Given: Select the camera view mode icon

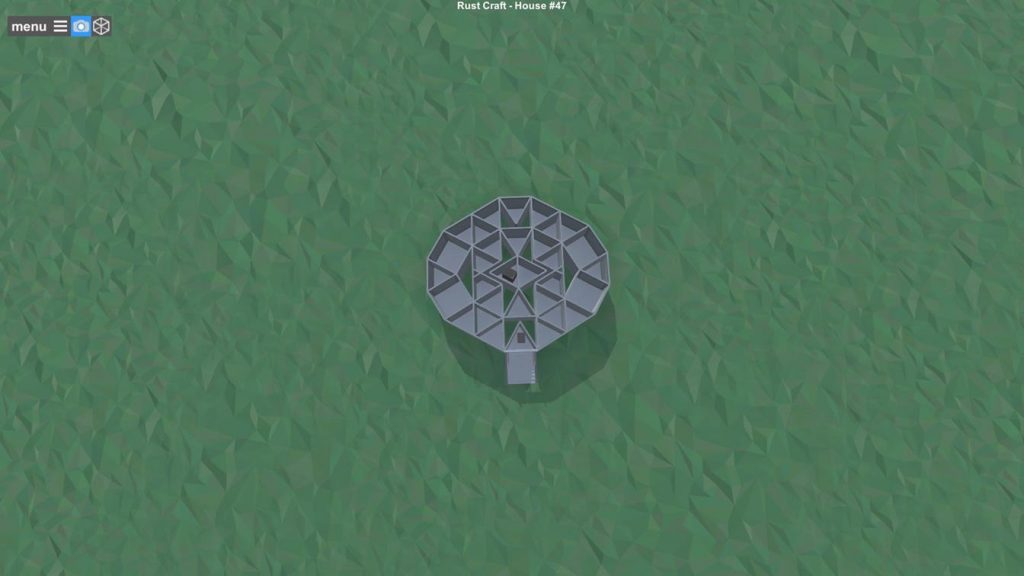Looking at the screenshot, I should [81, 27].
